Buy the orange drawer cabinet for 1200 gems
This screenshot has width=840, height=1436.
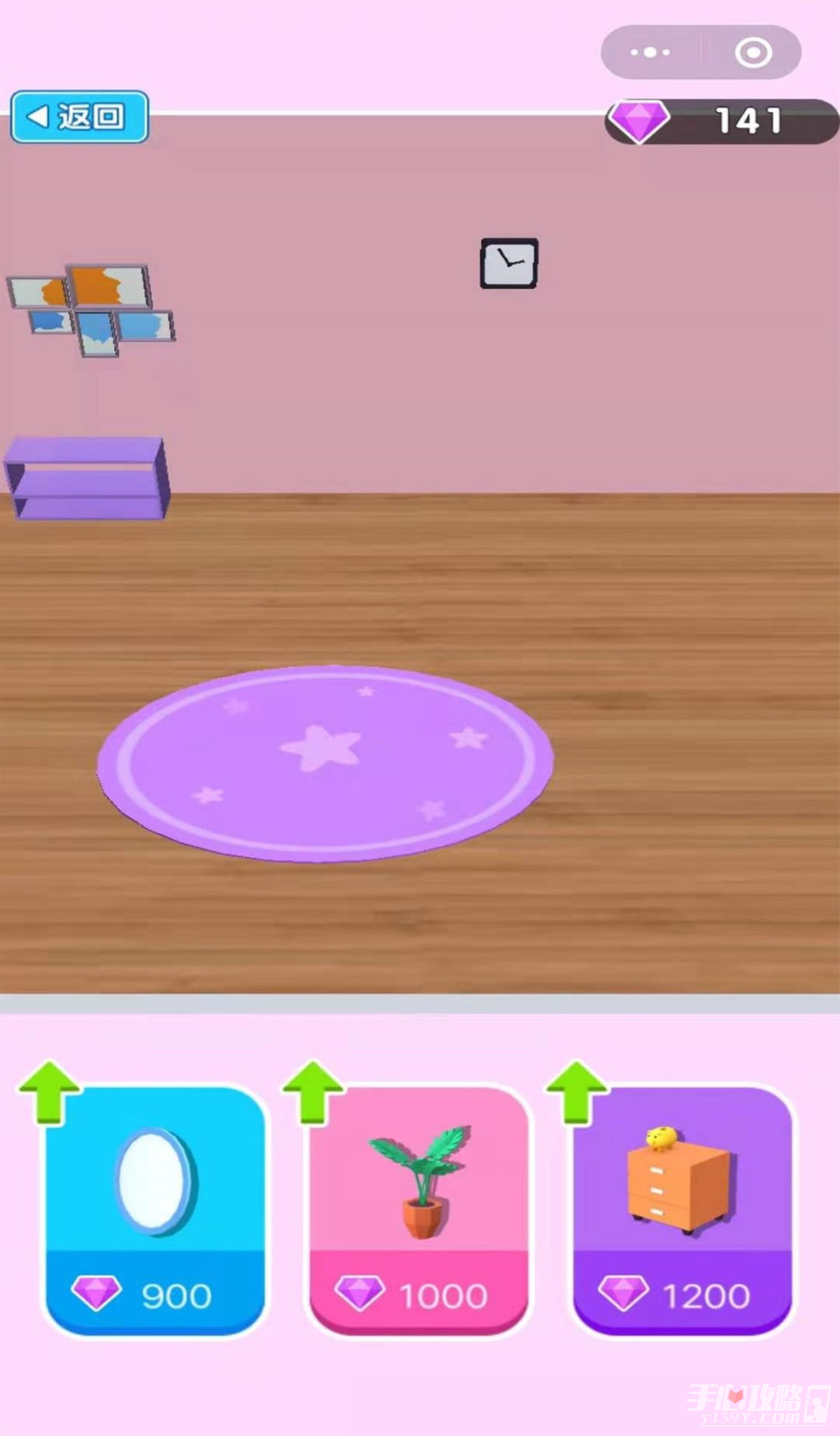[682, 1210]
